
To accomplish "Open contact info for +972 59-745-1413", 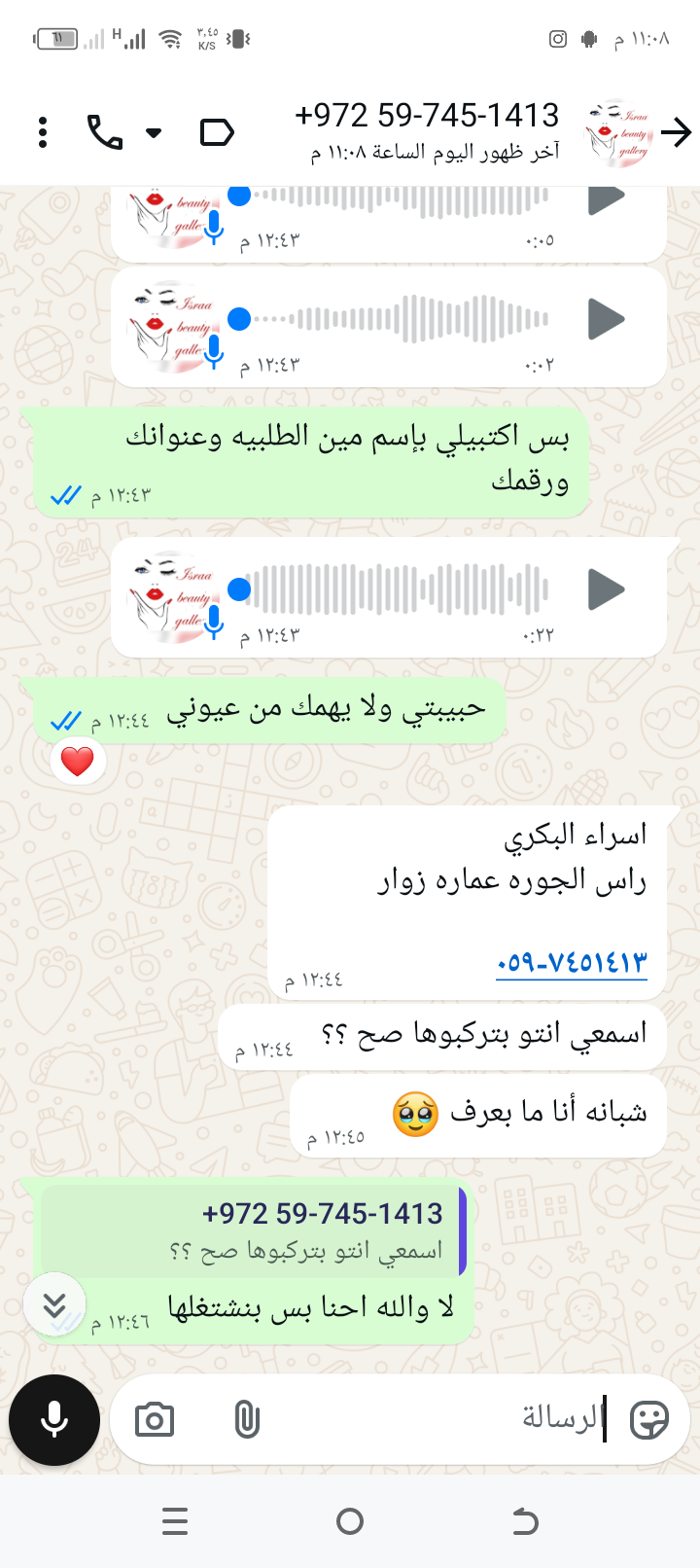I will tap(428, 130).
